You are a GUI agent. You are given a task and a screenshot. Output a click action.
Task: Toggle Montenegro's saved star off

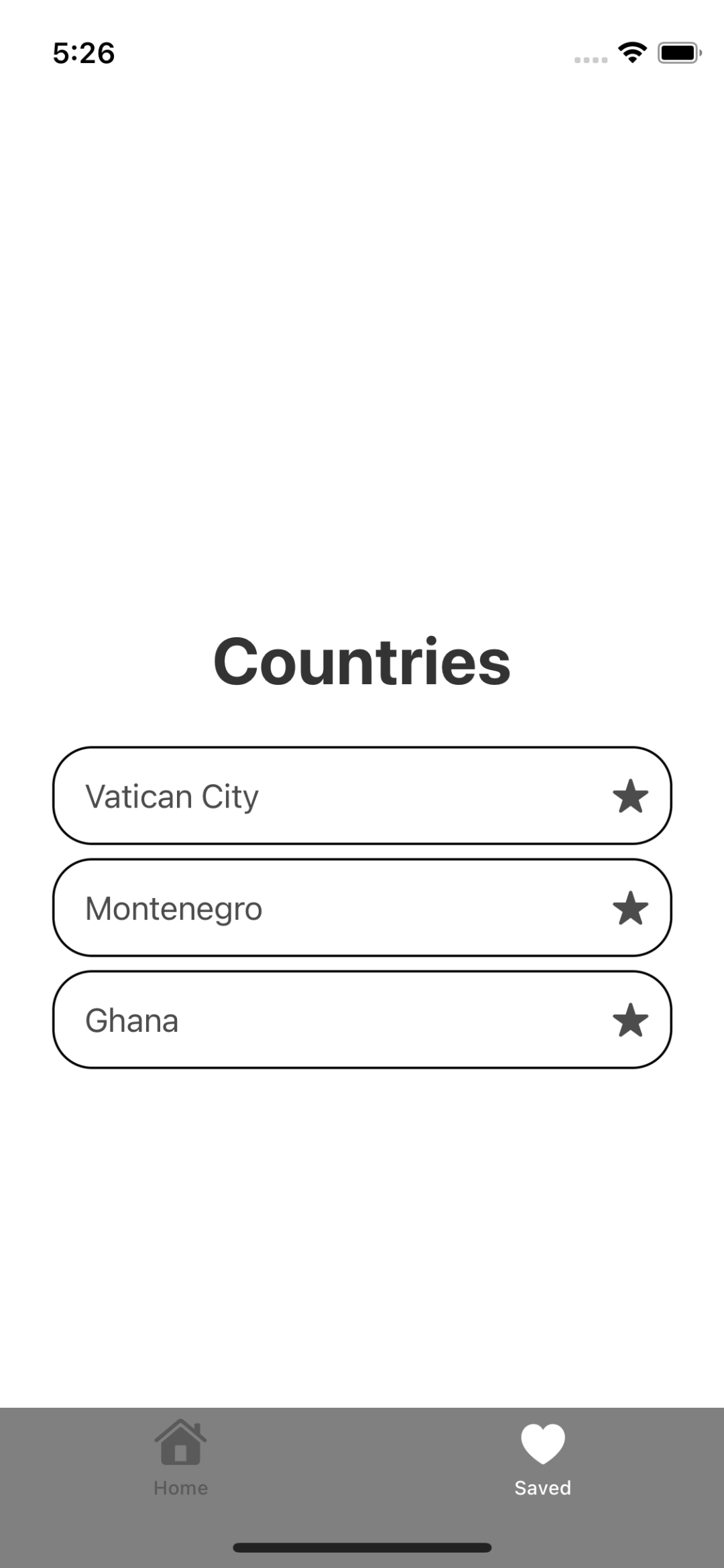pyautogui.click(x=631, y=909)
